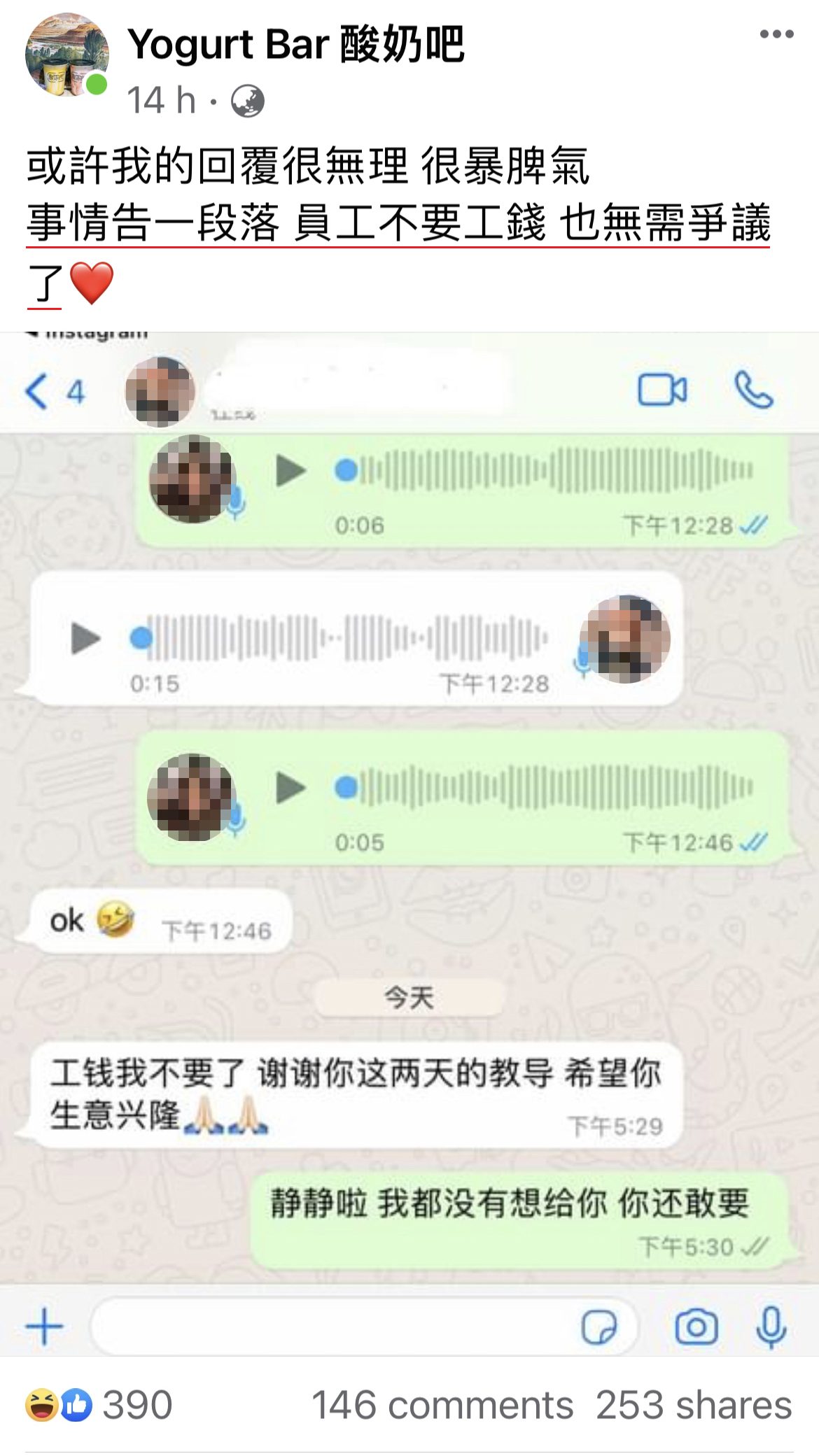The height and width of the screenshot is (1456, 819).
Task: Open the 146 comments
Action: [442, 1405]
